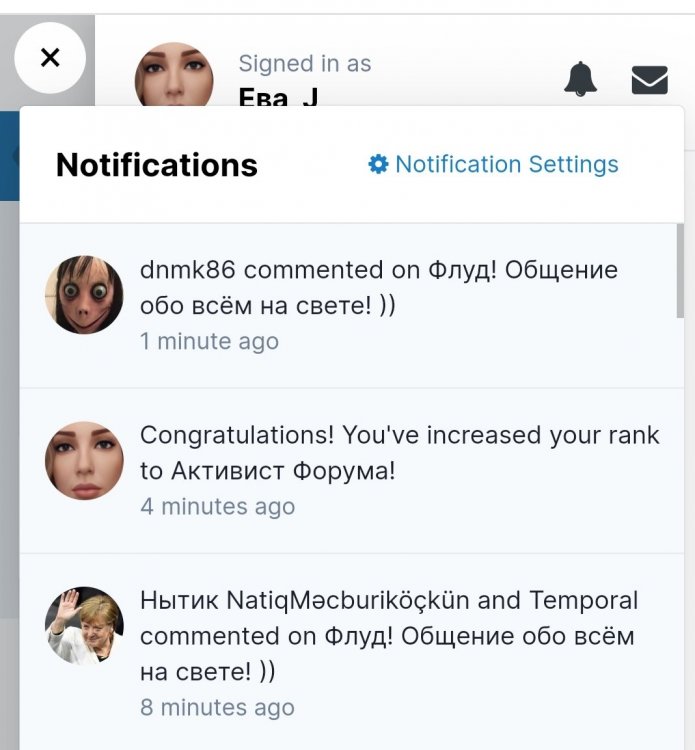Close the menu with the X button

tap(50, 58)
